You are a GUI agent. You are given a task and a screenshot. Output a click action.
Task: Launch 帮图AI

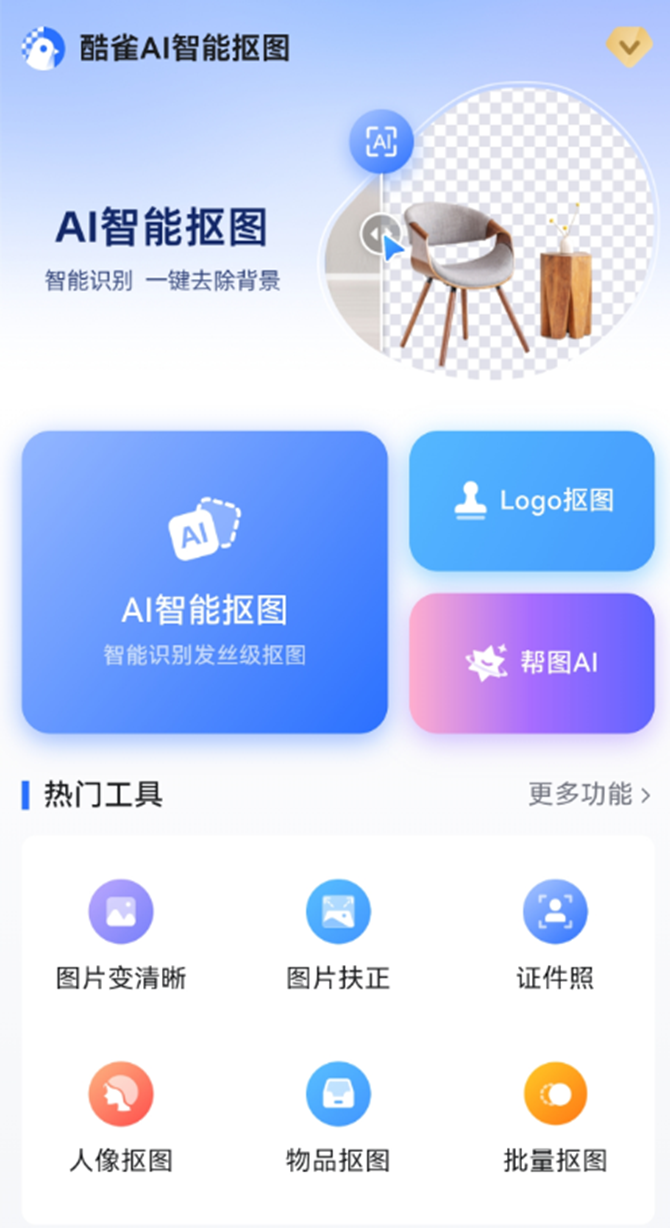[532, 663]
